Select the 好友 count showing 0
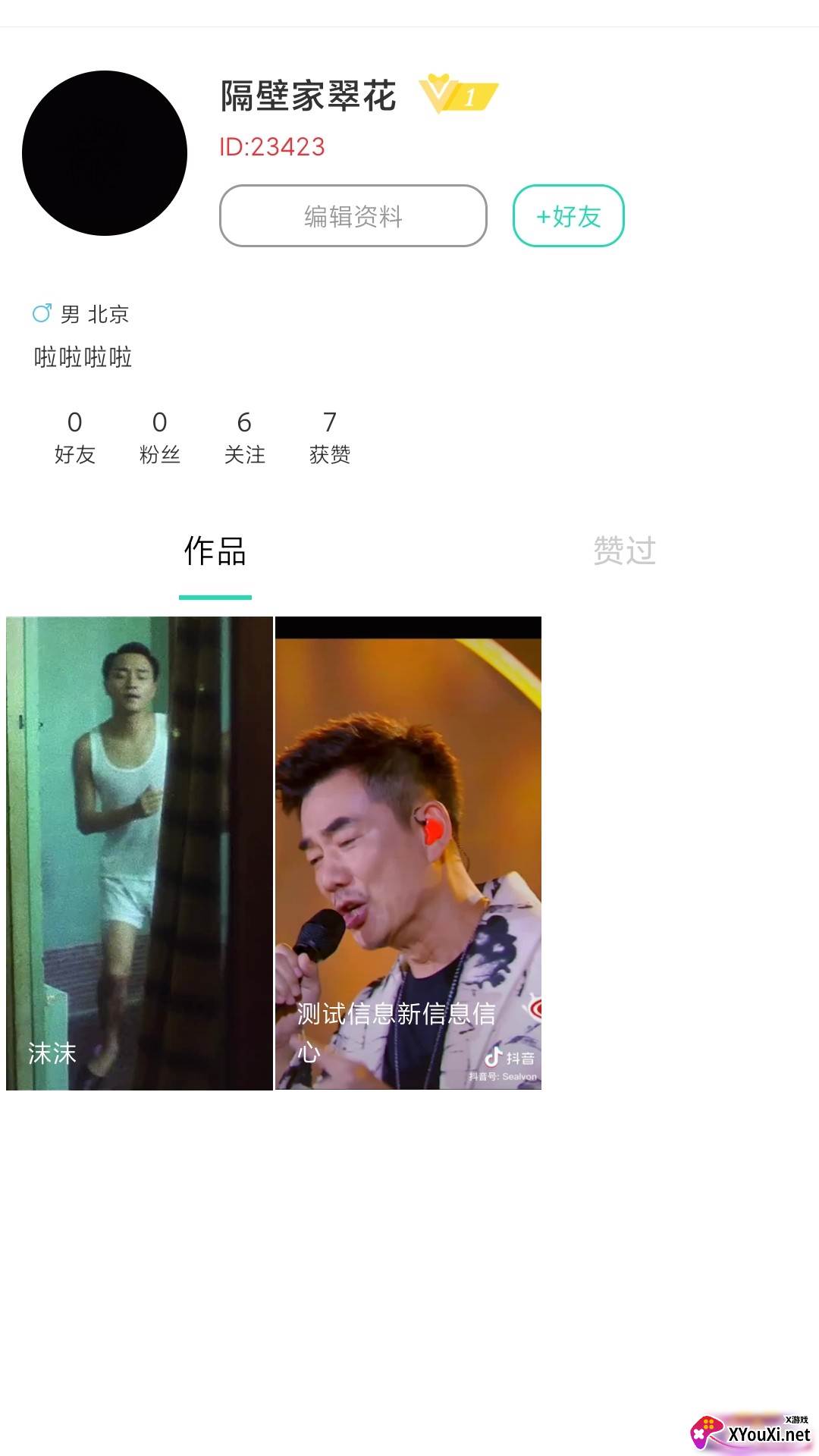 click(74, 436)
